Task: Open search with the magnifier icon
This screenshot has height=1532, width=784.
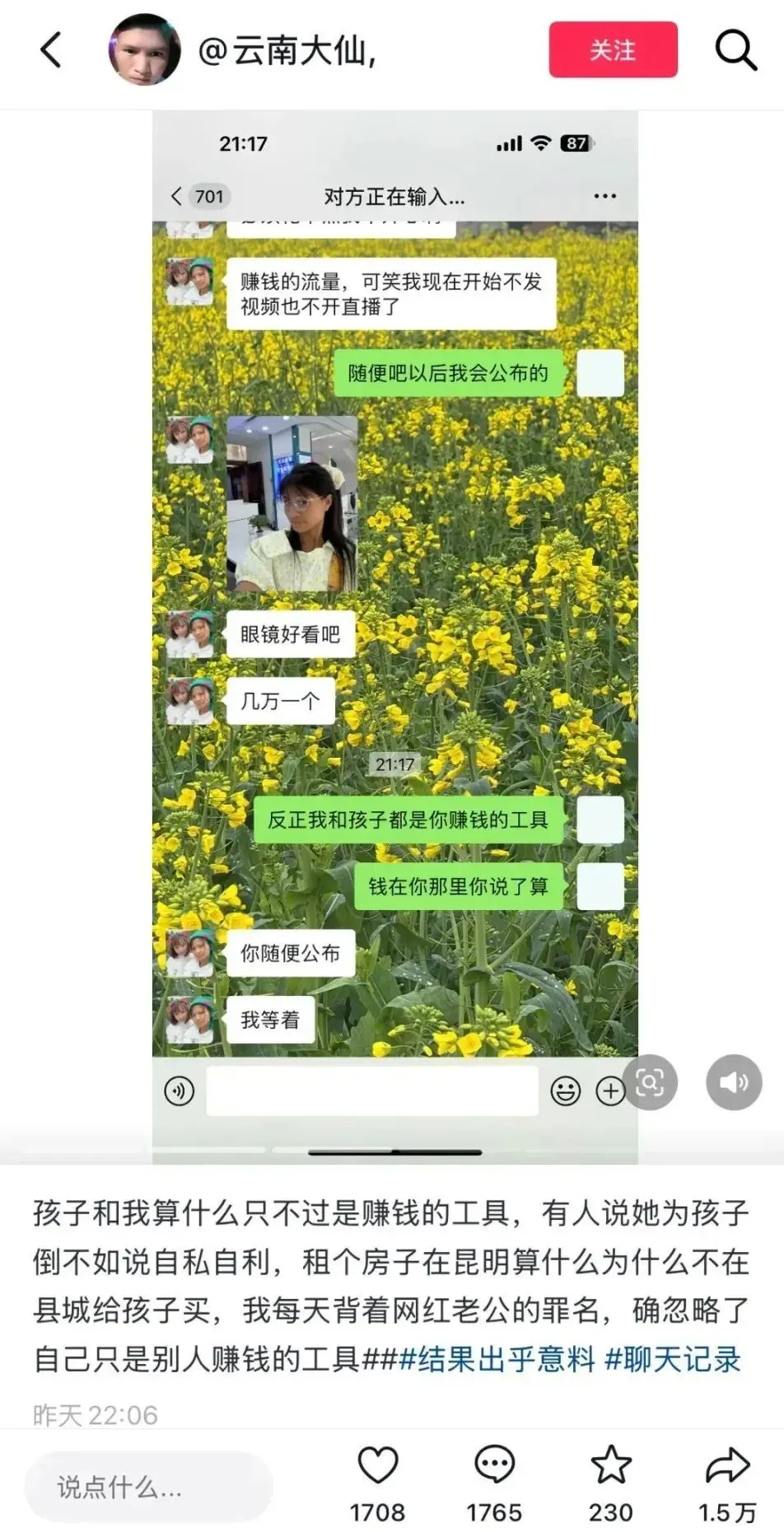Action: (x=735, y=50)
